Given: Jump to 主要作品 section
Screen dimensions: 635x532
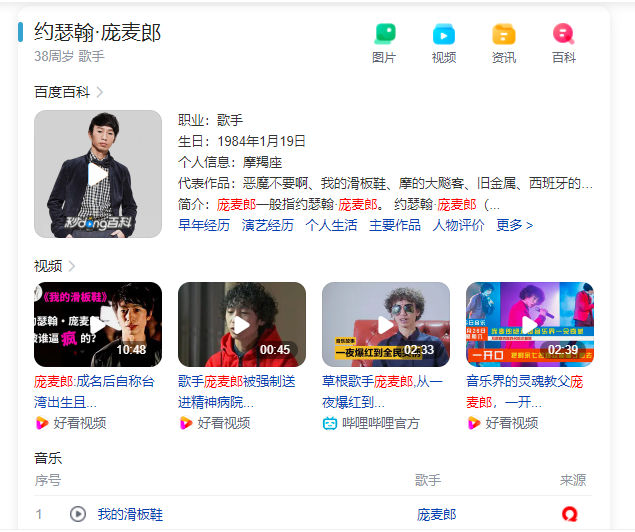Looking at the screenshot, I should 395,225.
